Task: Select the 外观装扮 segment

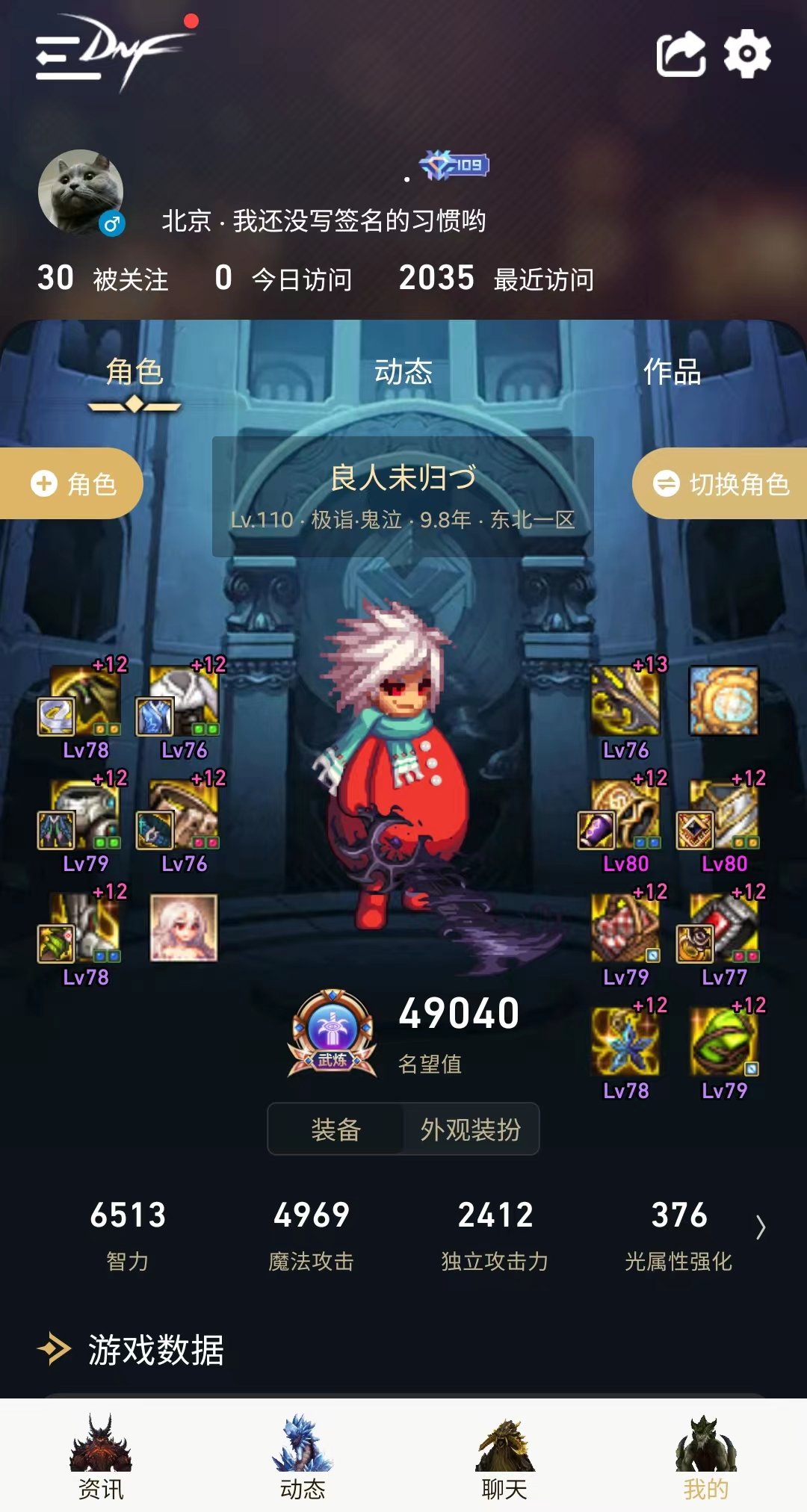Action: point(470,1130)
